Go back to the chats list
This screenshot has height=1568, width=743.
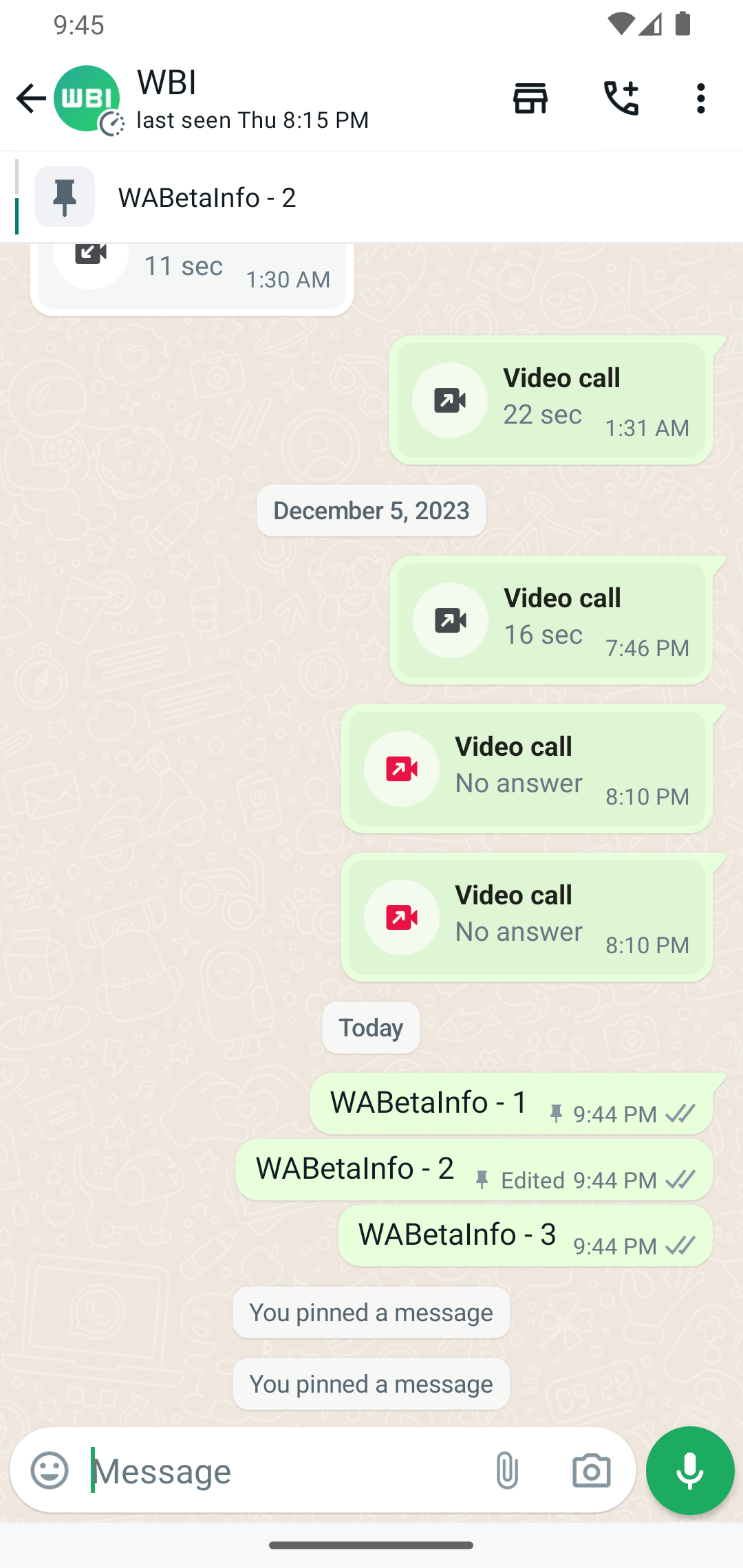tap(30, 98)
